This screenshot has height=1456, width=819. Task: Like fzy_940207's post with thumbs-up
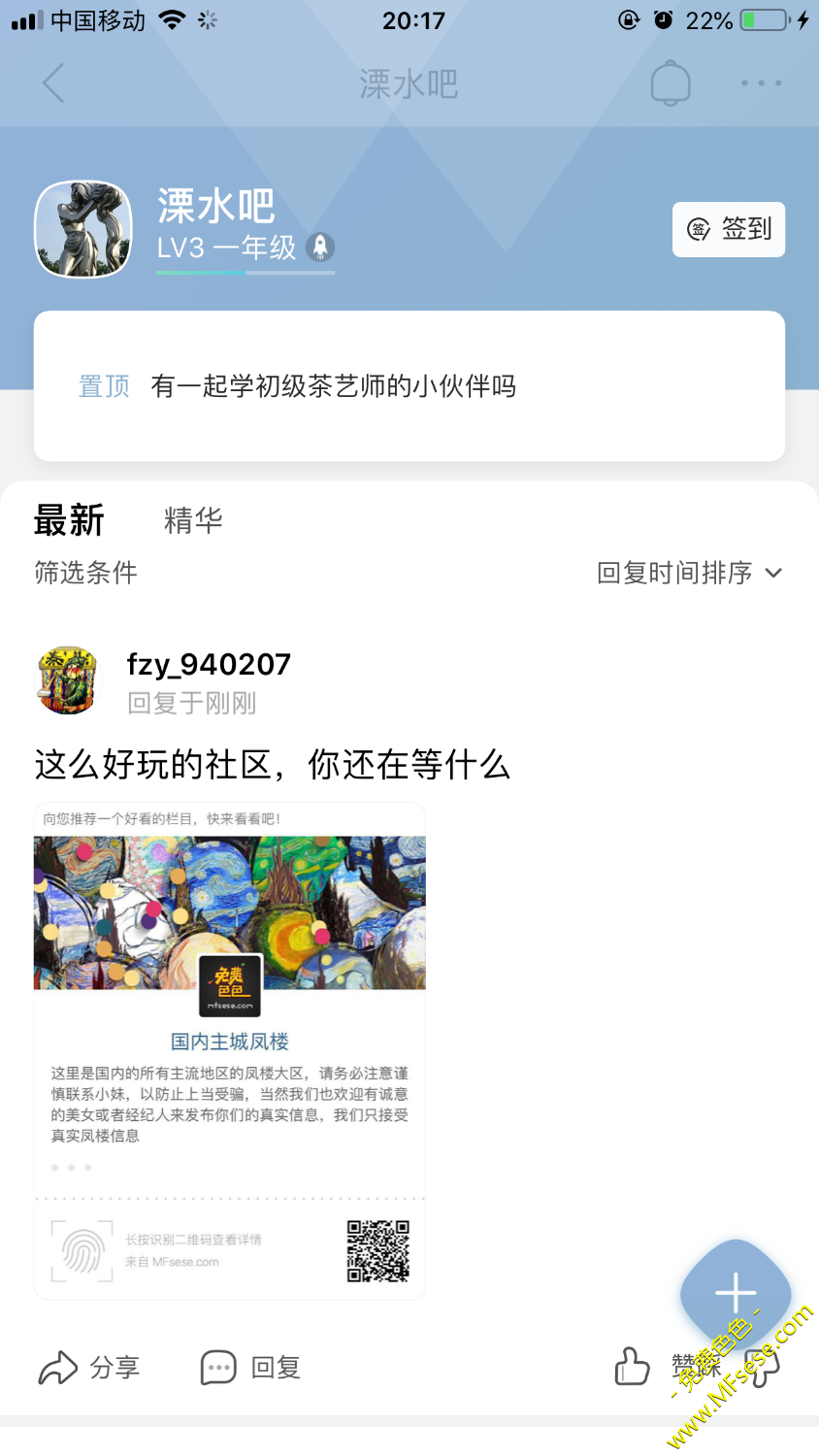click(633, 1367)
